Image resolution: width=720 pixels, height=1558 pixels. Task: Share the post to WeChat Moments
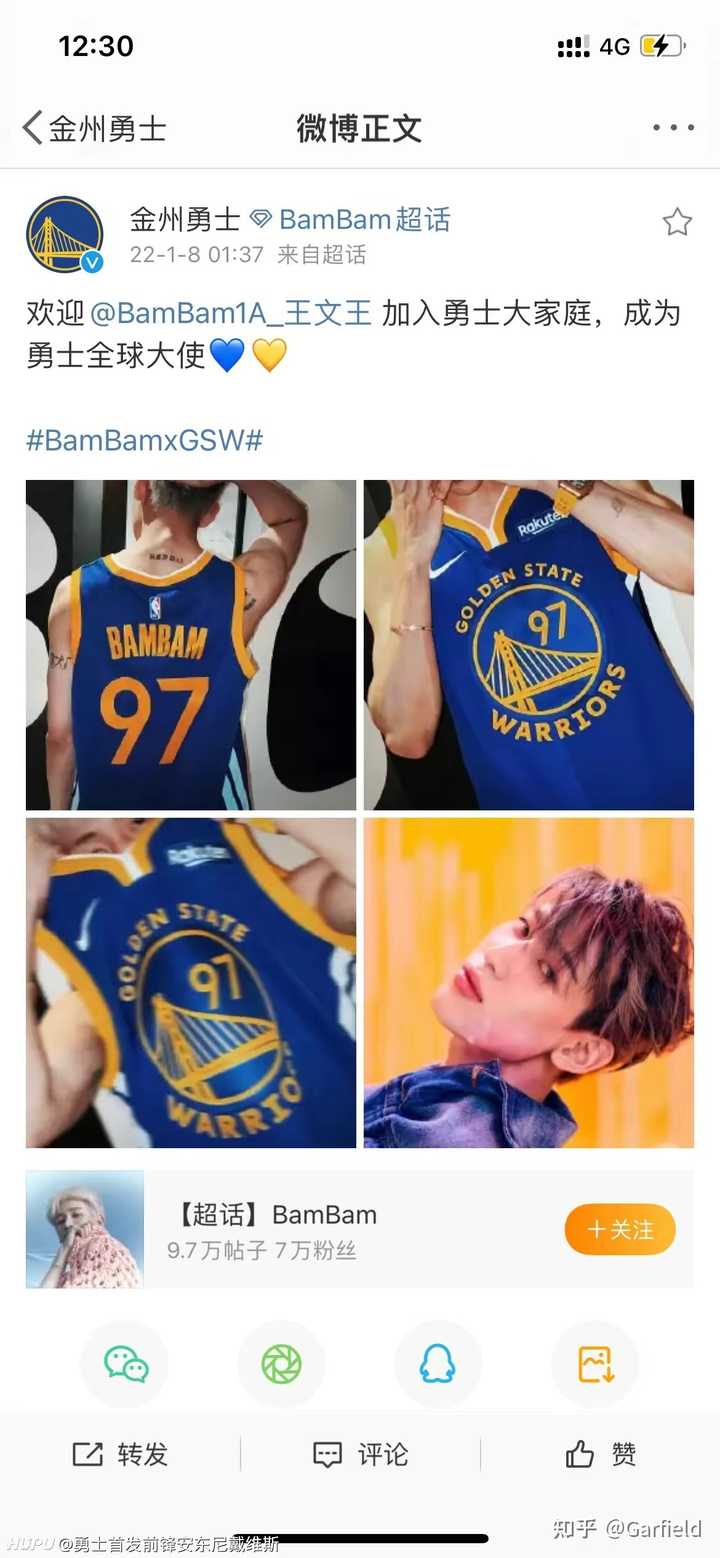tap(281, 1364)
